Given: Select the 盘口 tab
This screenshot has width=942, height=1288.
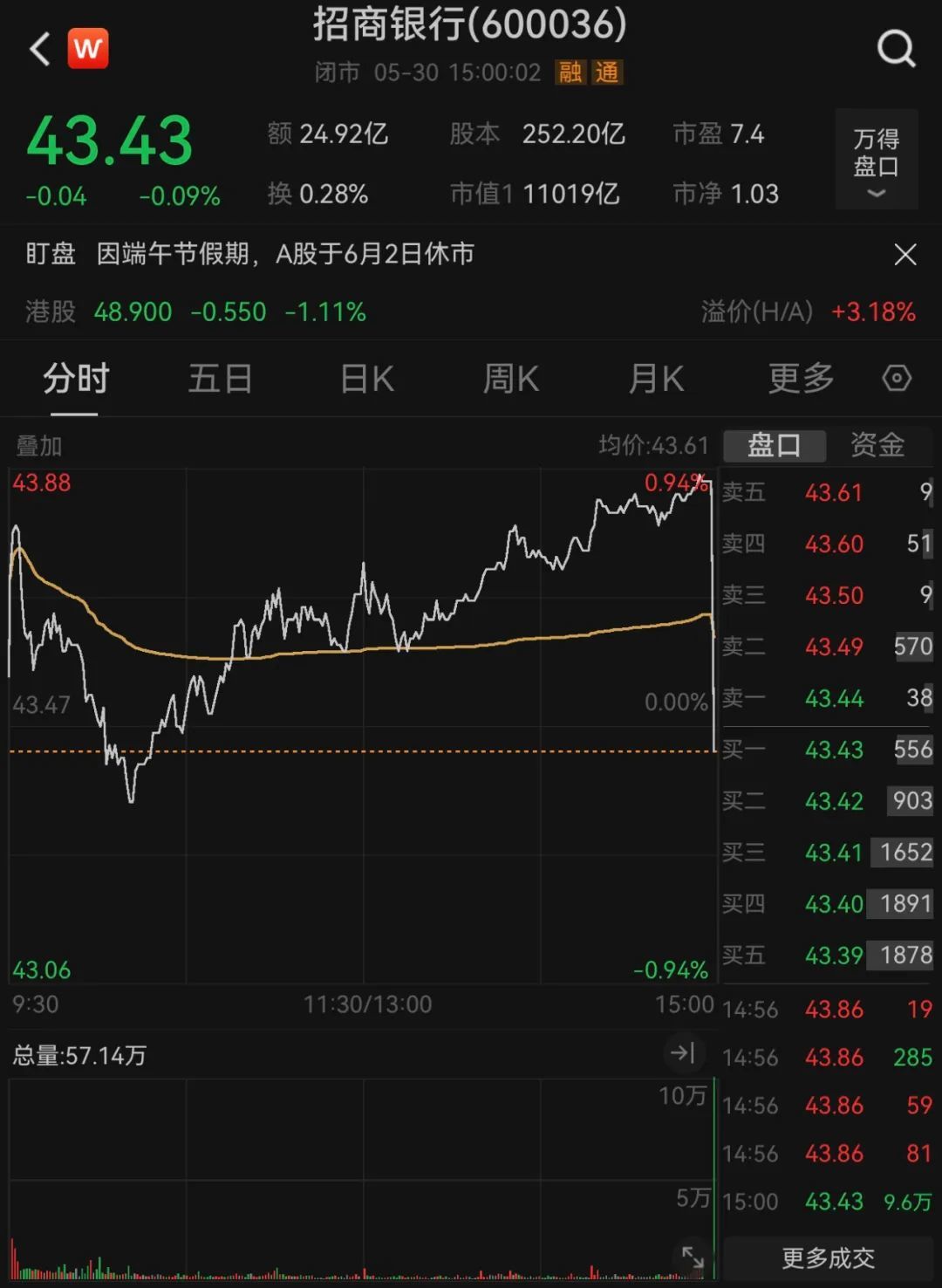Looking at the screenshot, I should pos(774,445).
